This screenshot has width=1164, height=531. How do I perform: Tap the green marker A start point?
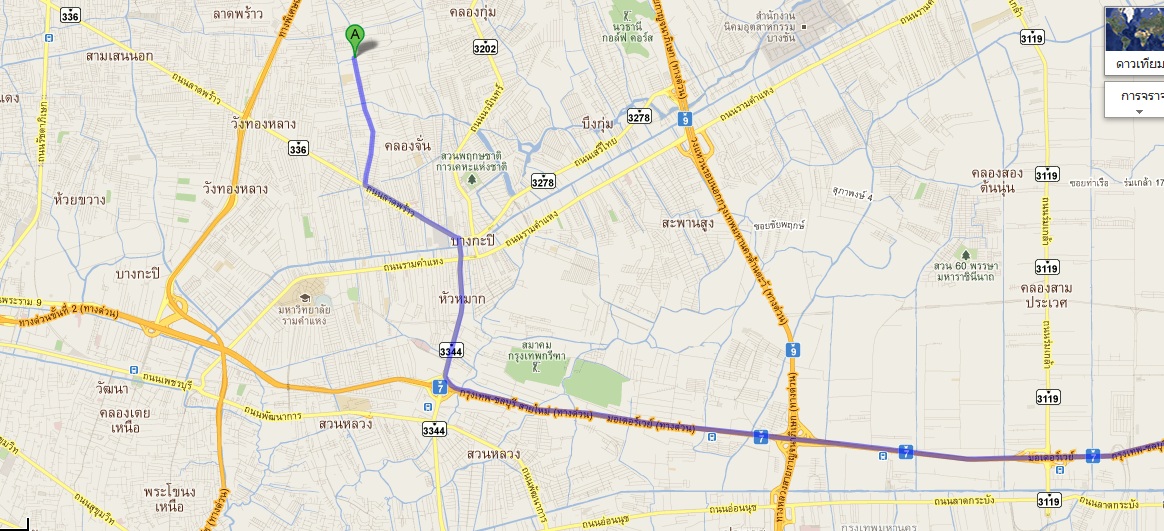click(x=354, y=38)
